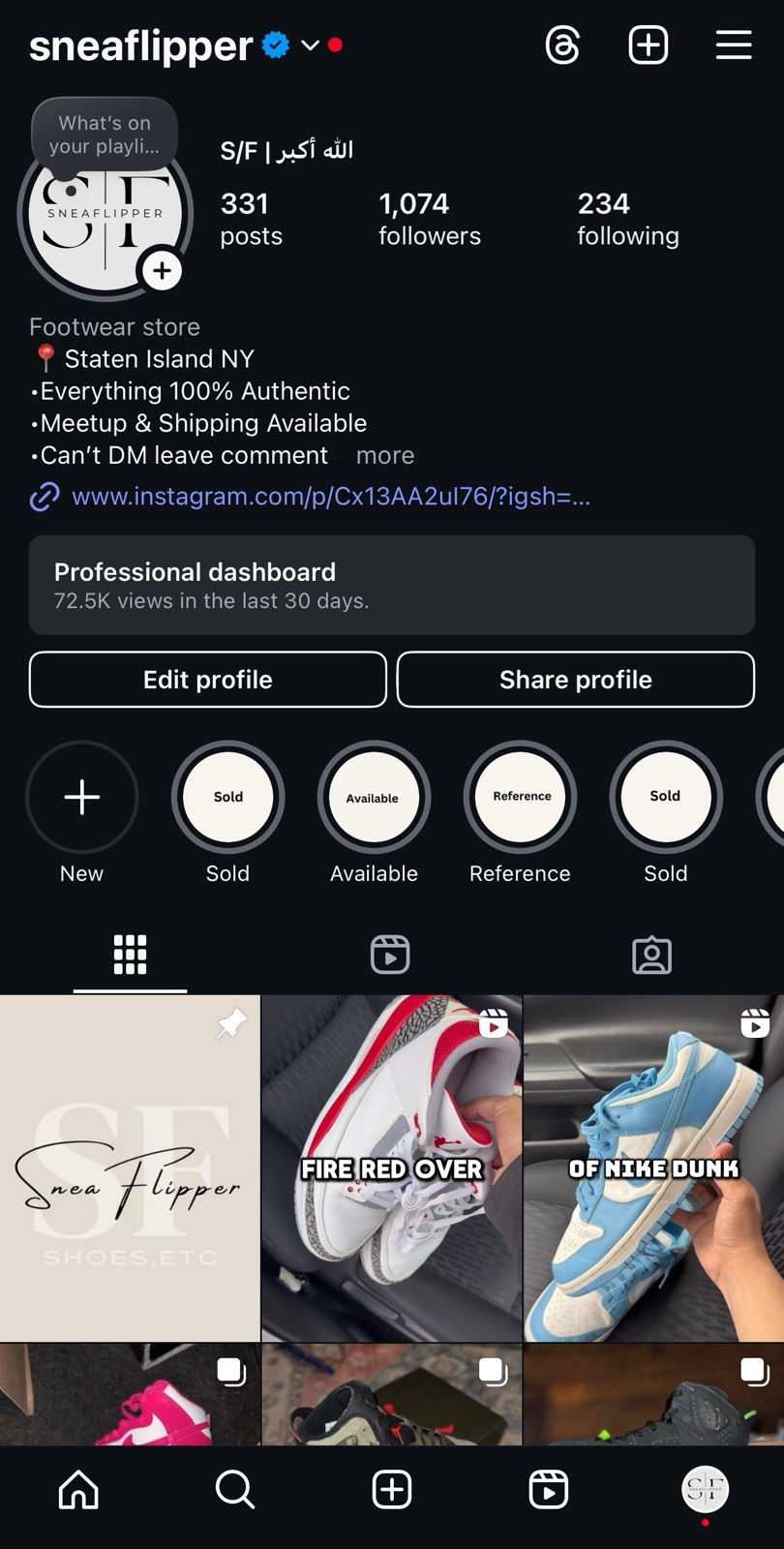Tap Edit profile button

click(208, 680)
